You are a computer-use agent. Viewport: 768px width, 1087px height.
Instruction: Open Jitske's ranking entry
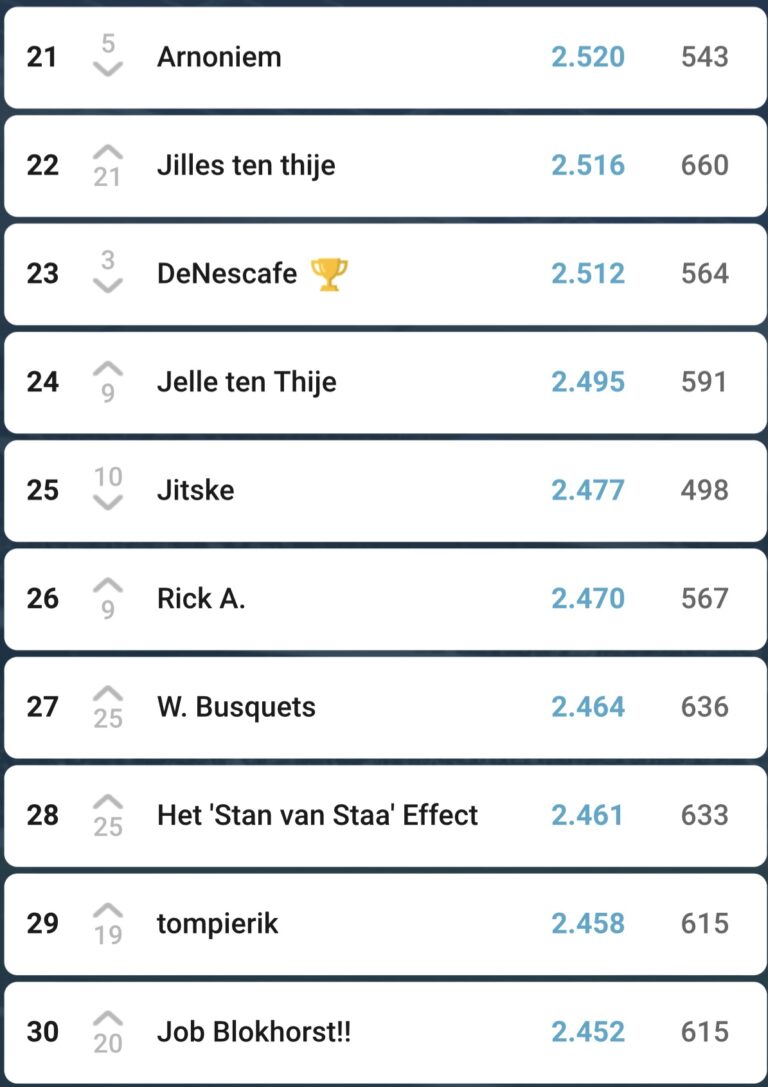pyautogui.click(x=196, y=490)
